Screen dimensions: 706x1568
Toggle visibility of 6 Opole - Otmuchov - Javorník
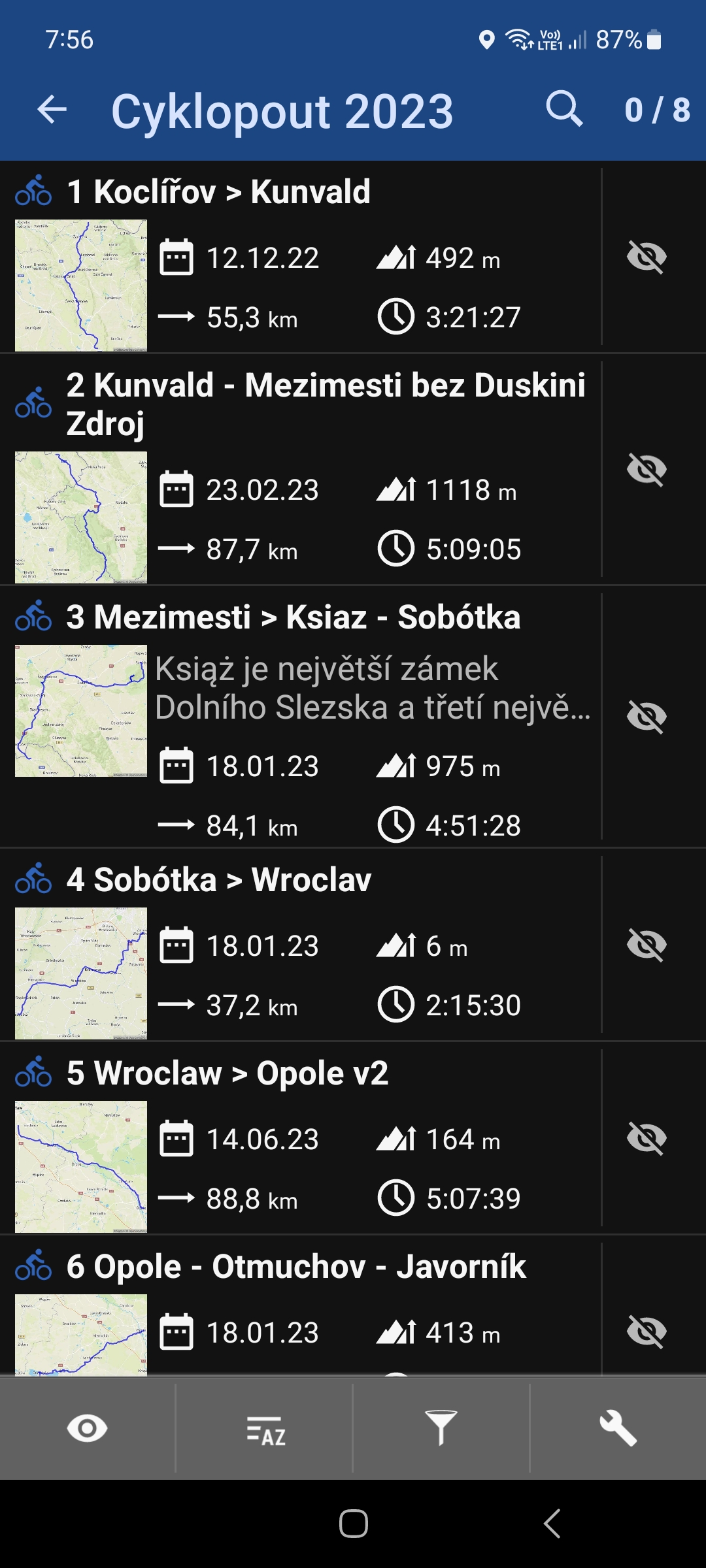pyautogui.click(x=647, y=1331)
